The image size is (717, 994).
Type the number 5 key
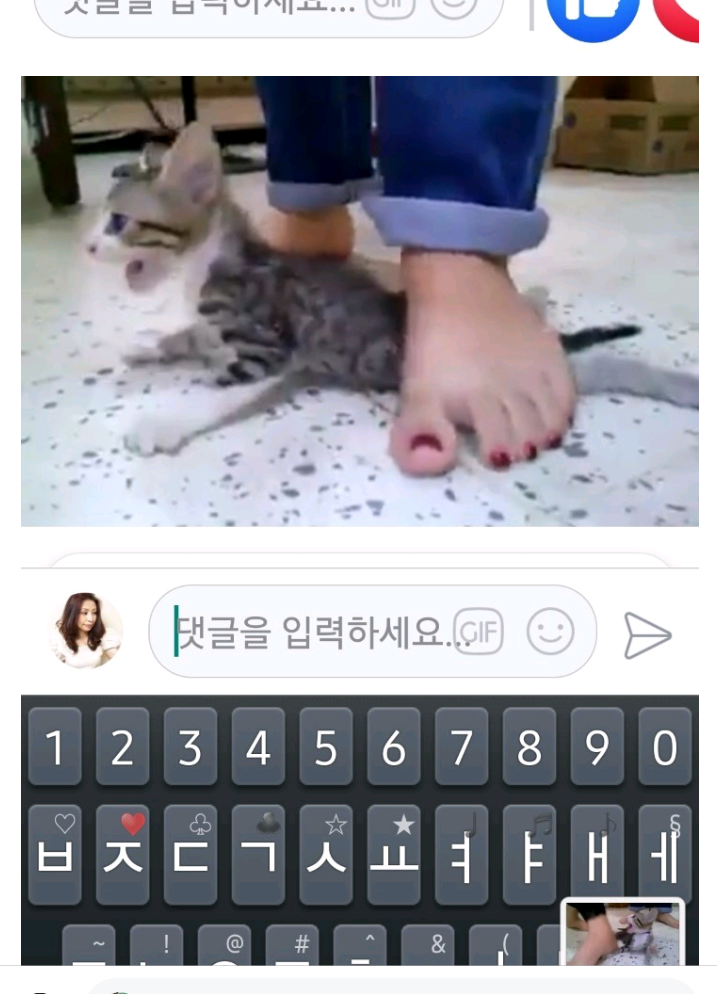click(x=326, y=746)
